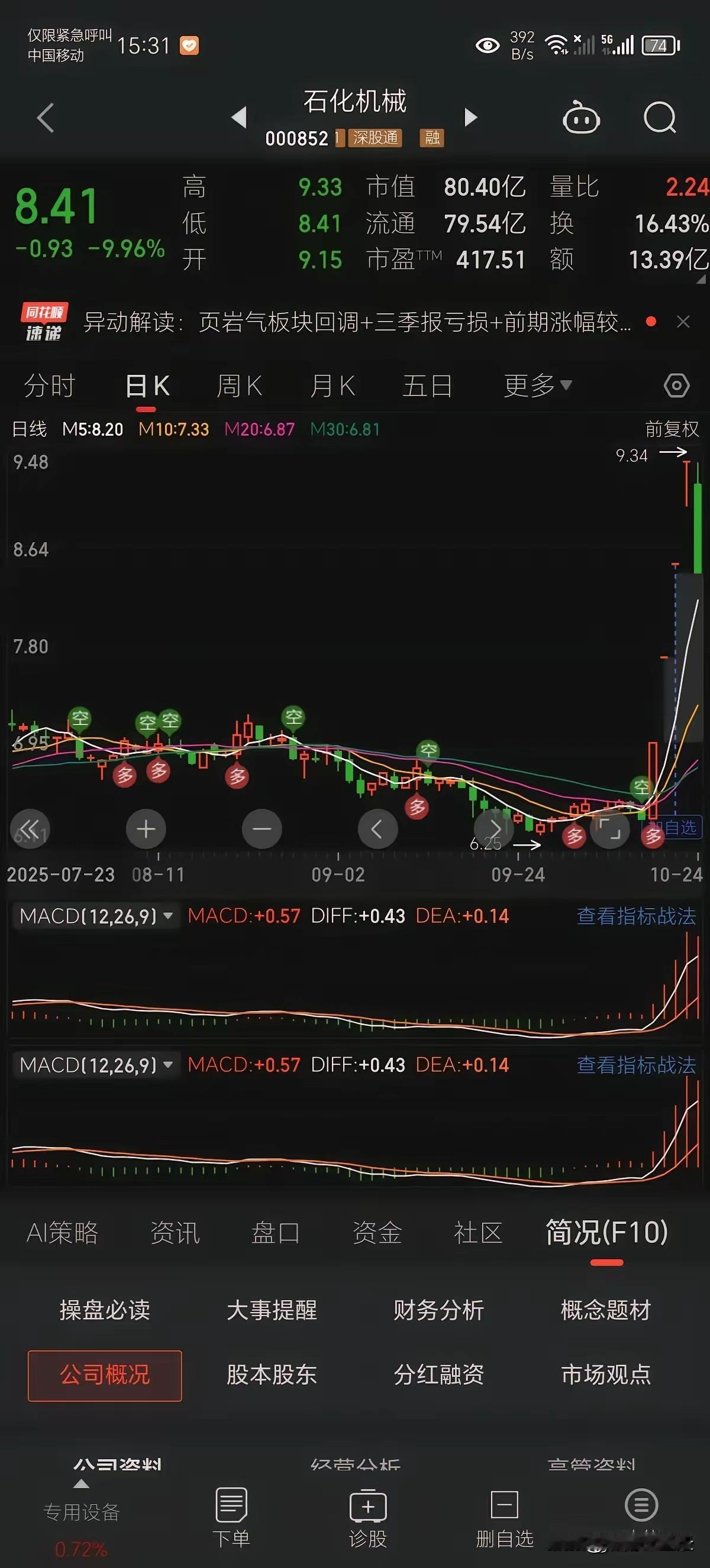
Task: Switch to the next stock with the right arrow
Action: click(471, 117)
